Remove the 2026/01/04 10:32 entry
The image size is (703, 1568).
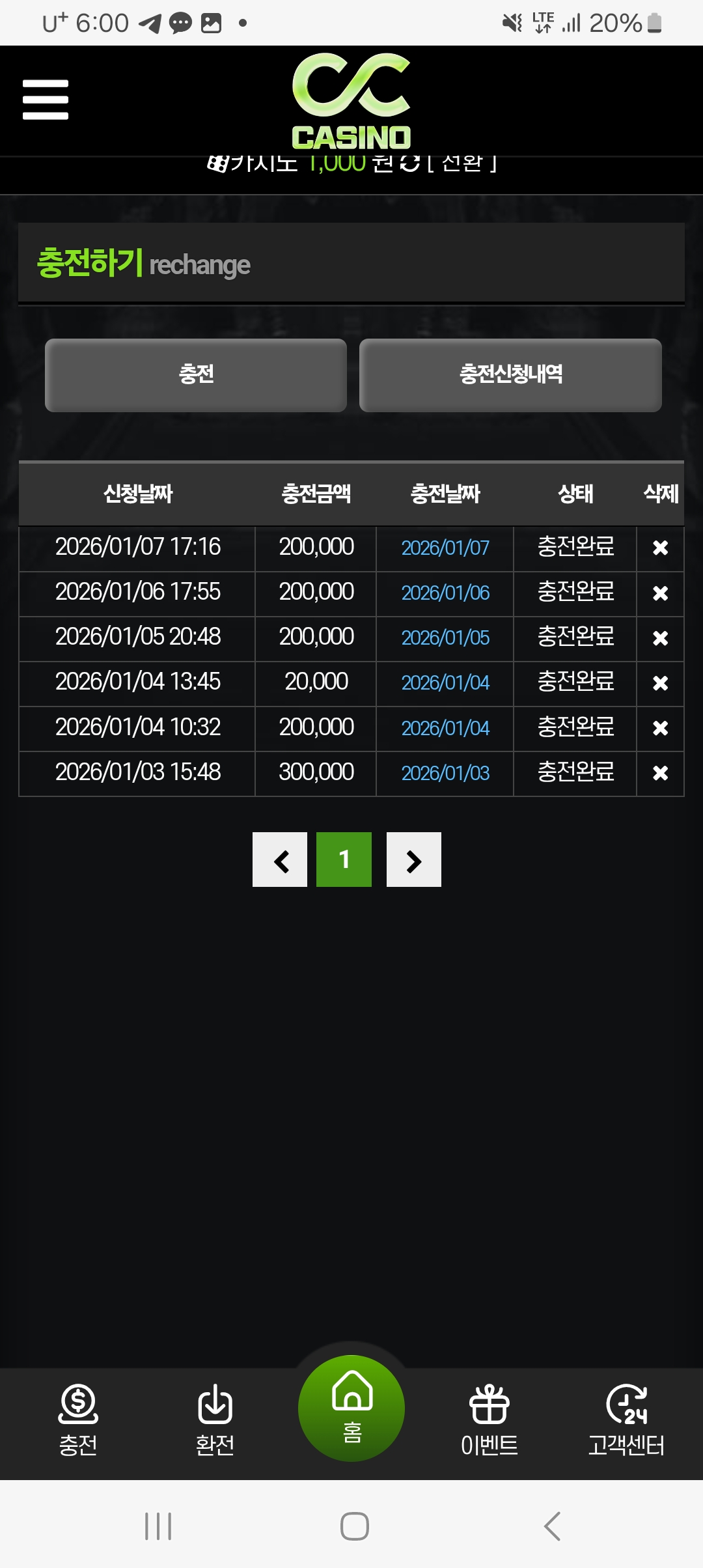[660, 728]
